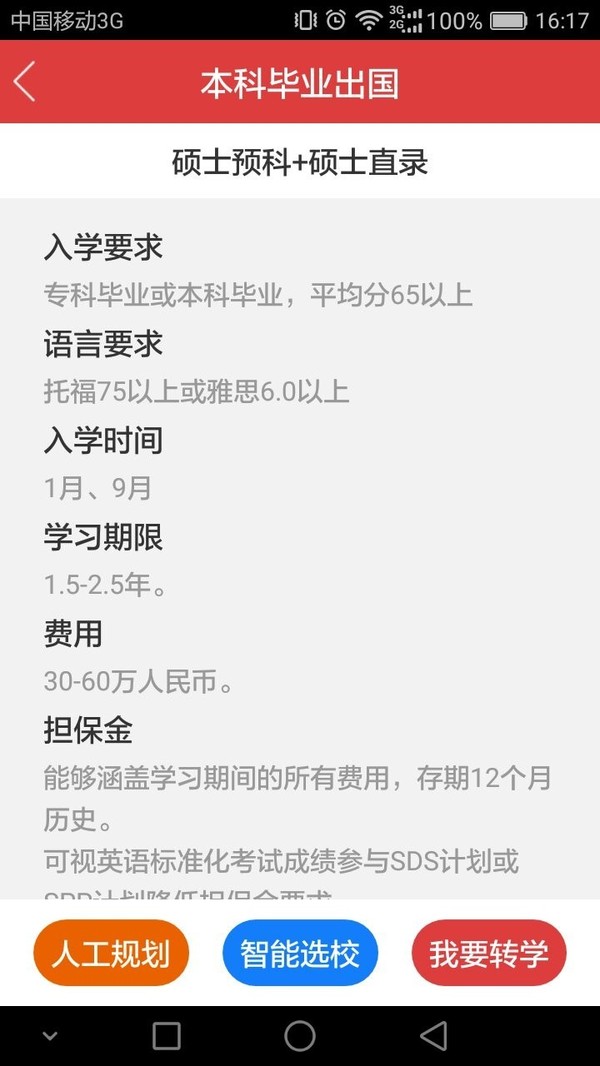Select the red 我要转学 button
600x1066 pixels.
(489, 953)
